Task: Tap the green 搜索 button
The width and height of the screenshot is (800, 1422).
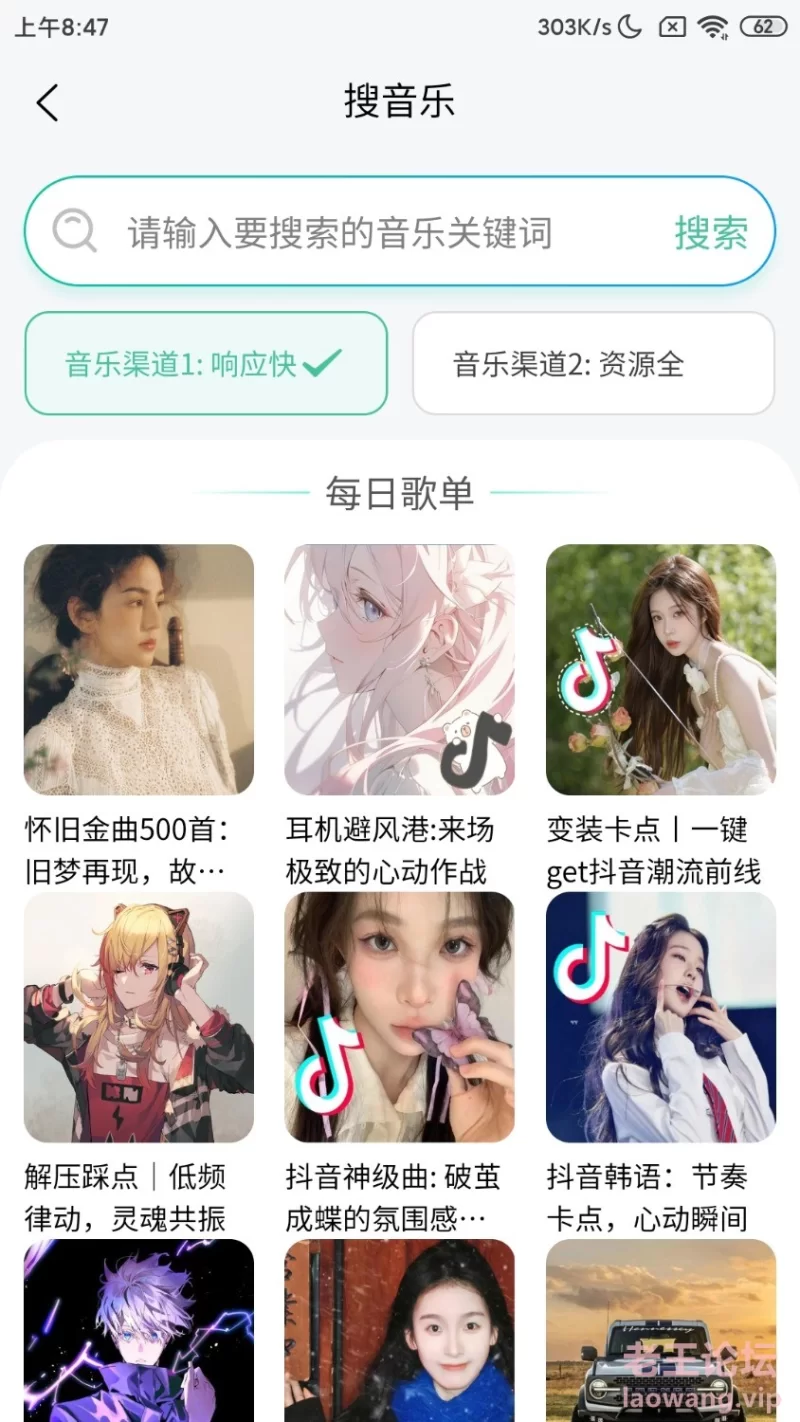Action: [x=711, y=233]
